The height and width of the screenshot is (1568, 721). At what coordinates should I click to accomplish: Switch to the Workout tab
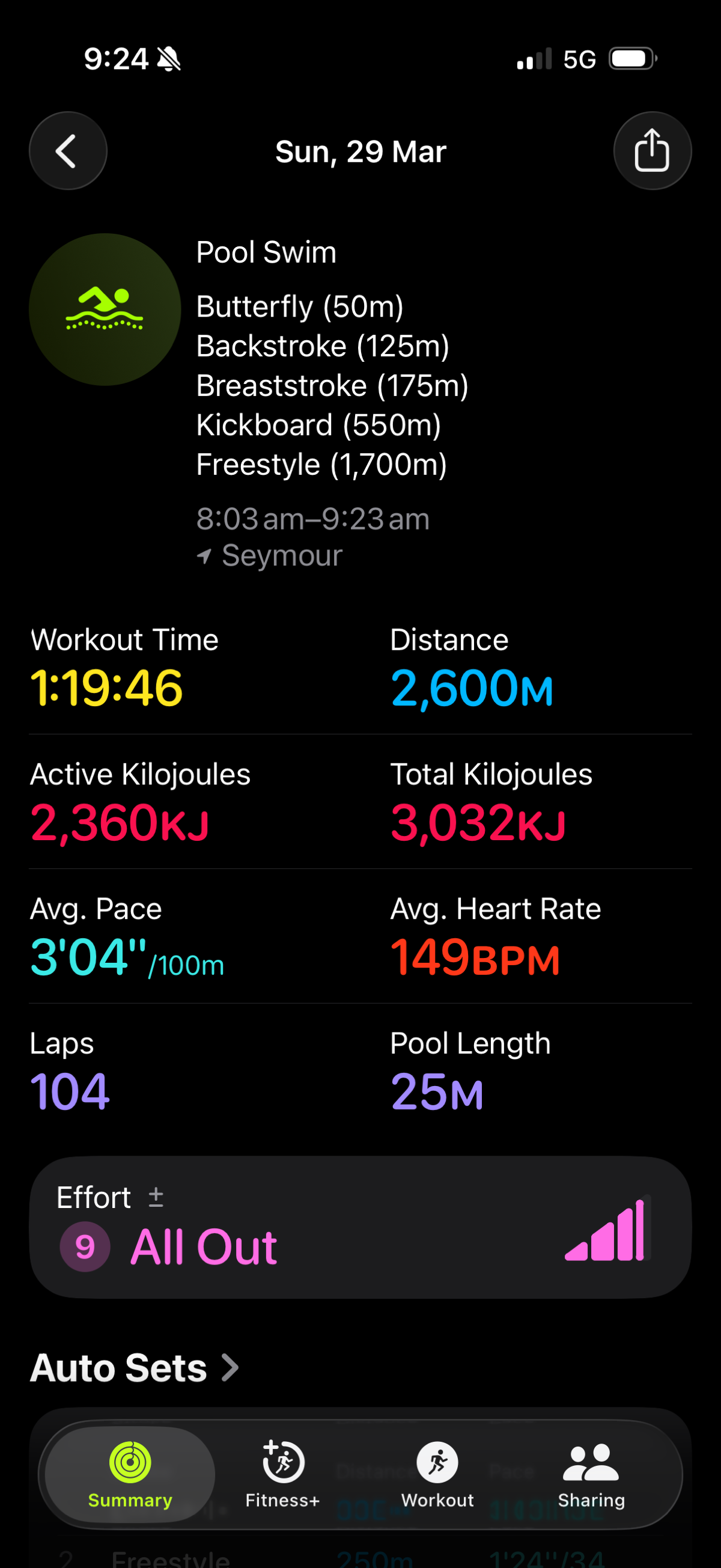click(437, 1474)
